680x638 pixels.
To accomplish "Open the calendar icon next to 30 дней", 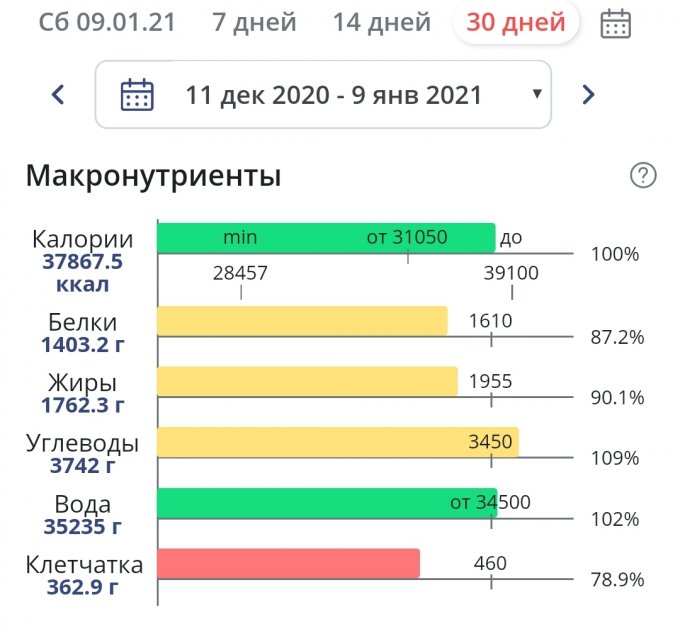I will (x=615, y=23).
